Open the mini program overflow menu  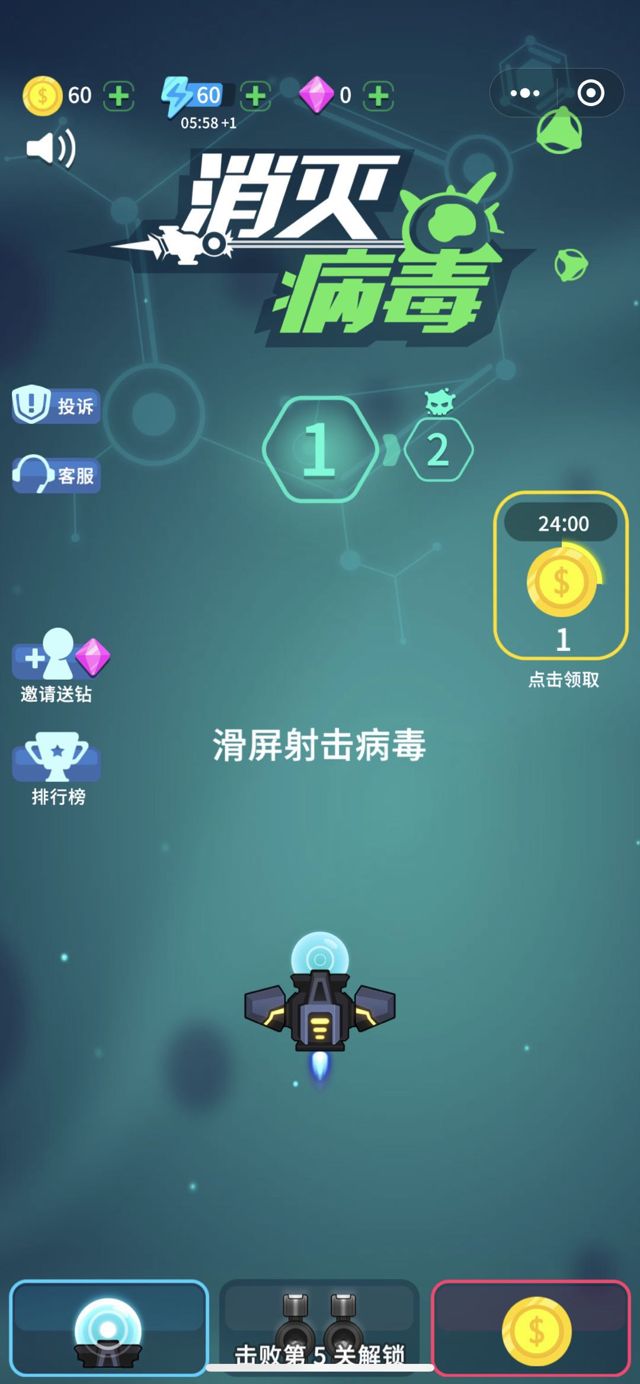pos(525,94)
